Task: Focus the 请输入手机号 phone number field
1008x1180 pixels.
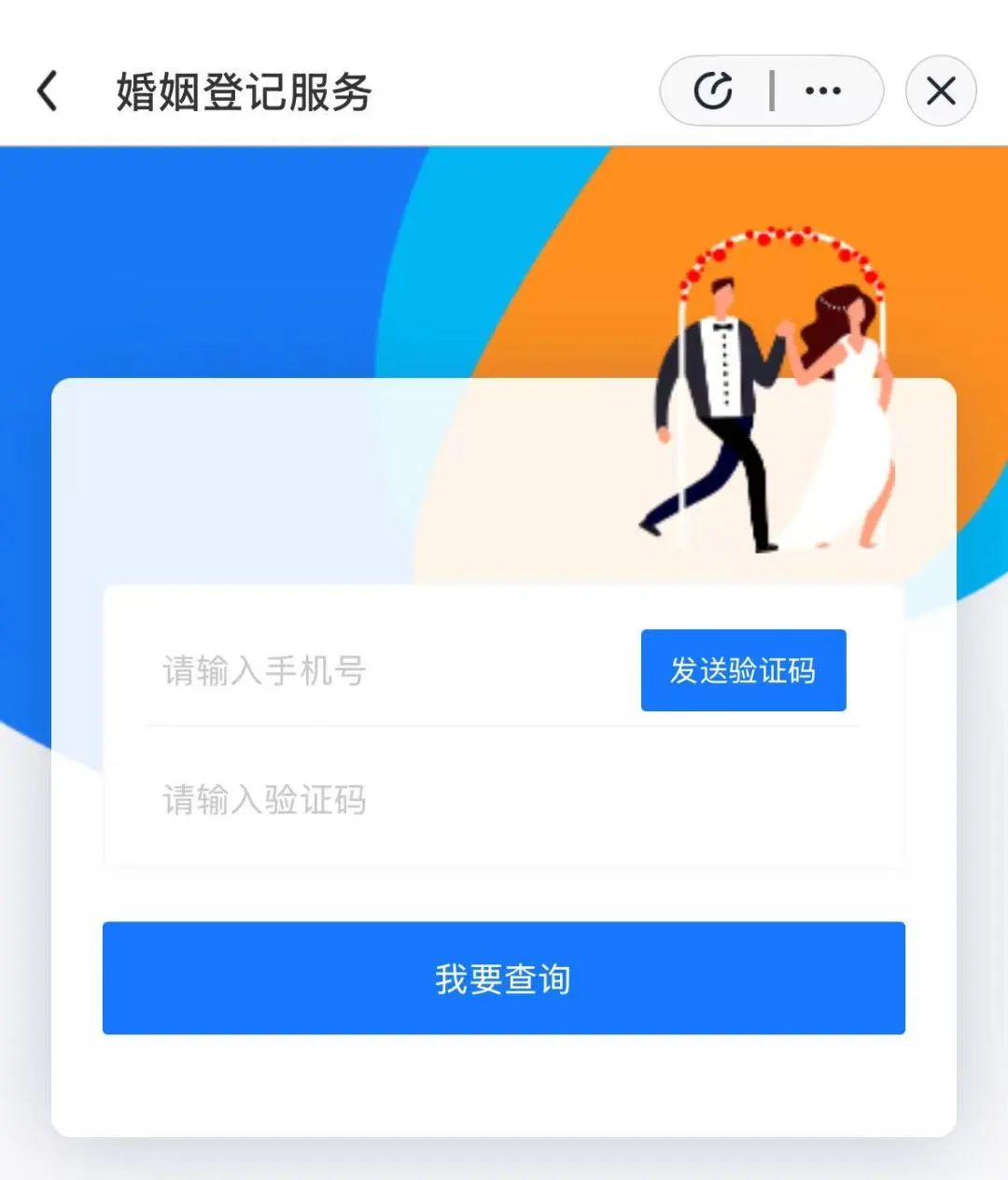Action: [373, 670]
